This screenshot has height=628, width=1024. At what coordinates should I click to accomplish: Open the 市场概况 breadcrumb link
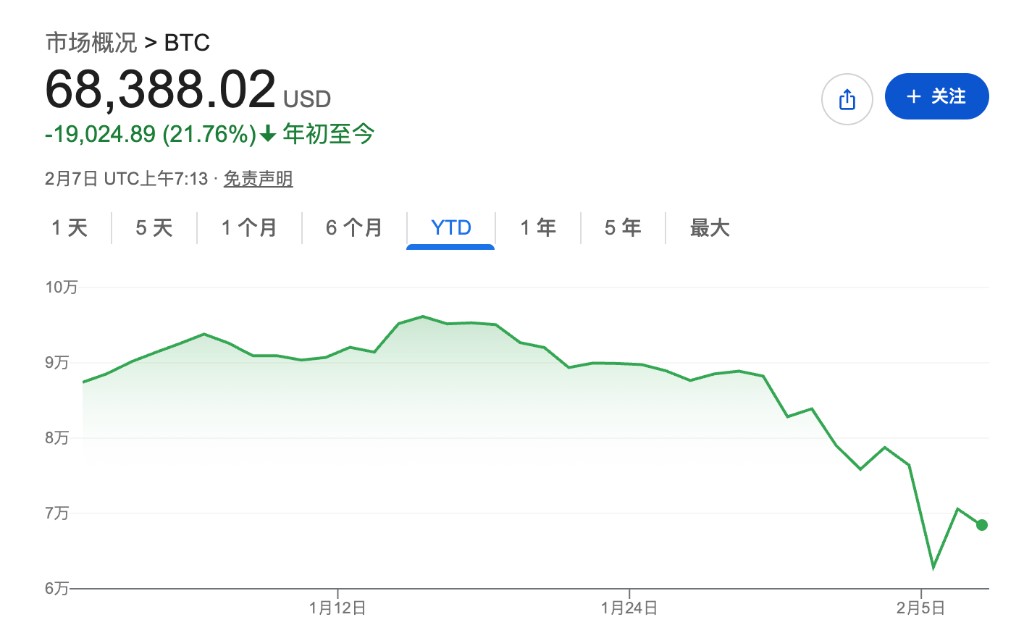pos(91,43)
